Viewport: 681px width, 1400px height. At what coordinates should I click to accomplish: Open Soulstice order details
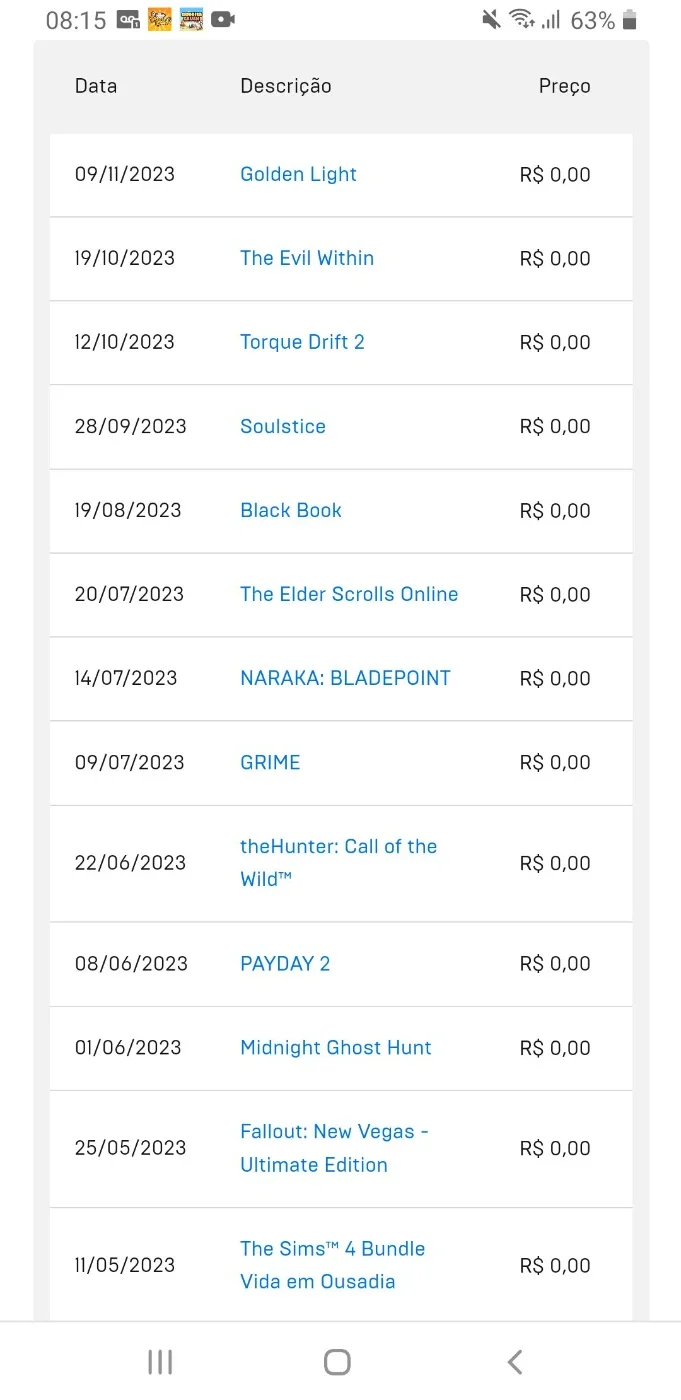coord(283,426)
